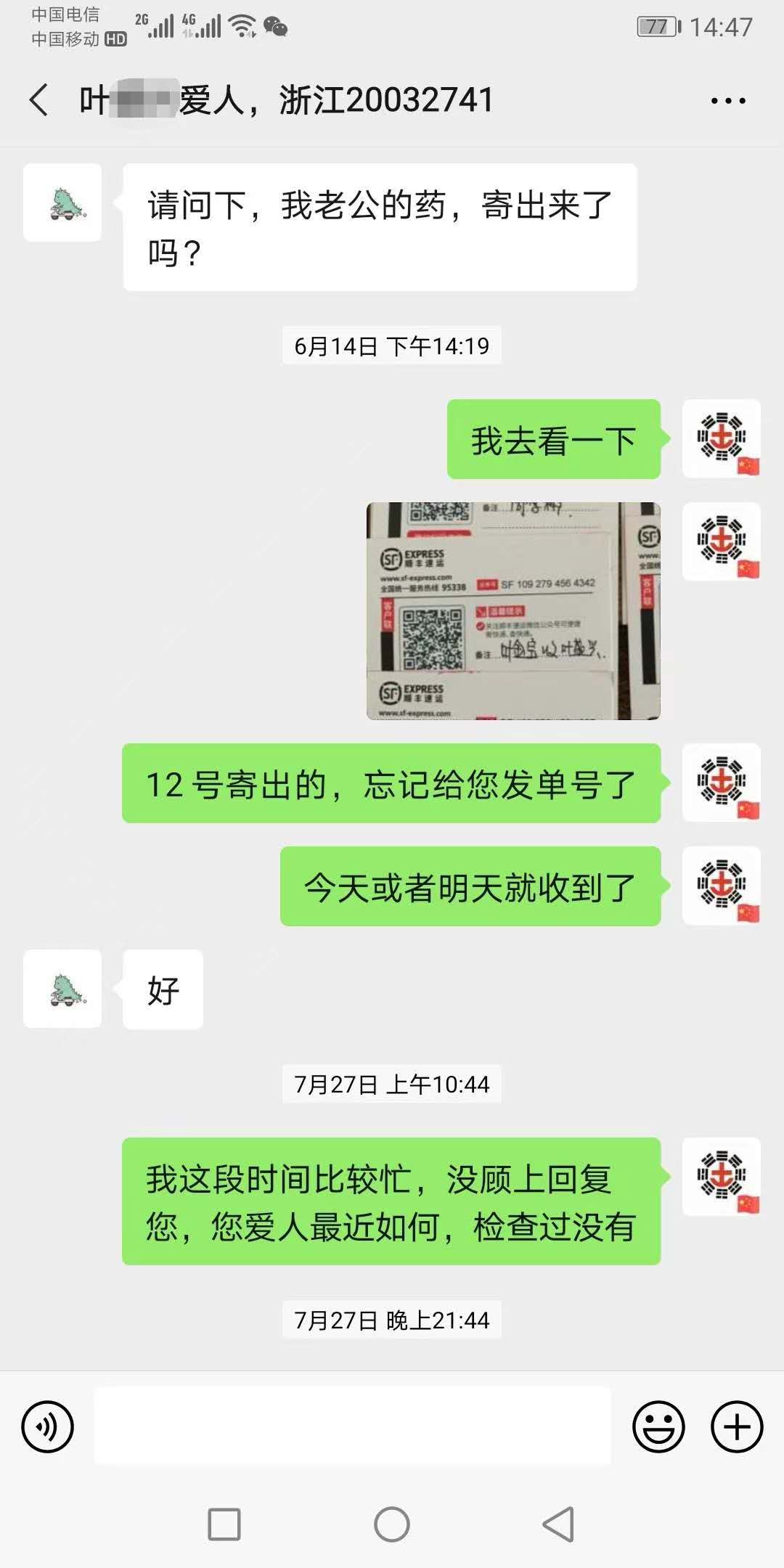The width and height of the screenshot is (784, 1568).
Task: Go back using the header arrow
Action: (39, 99)
